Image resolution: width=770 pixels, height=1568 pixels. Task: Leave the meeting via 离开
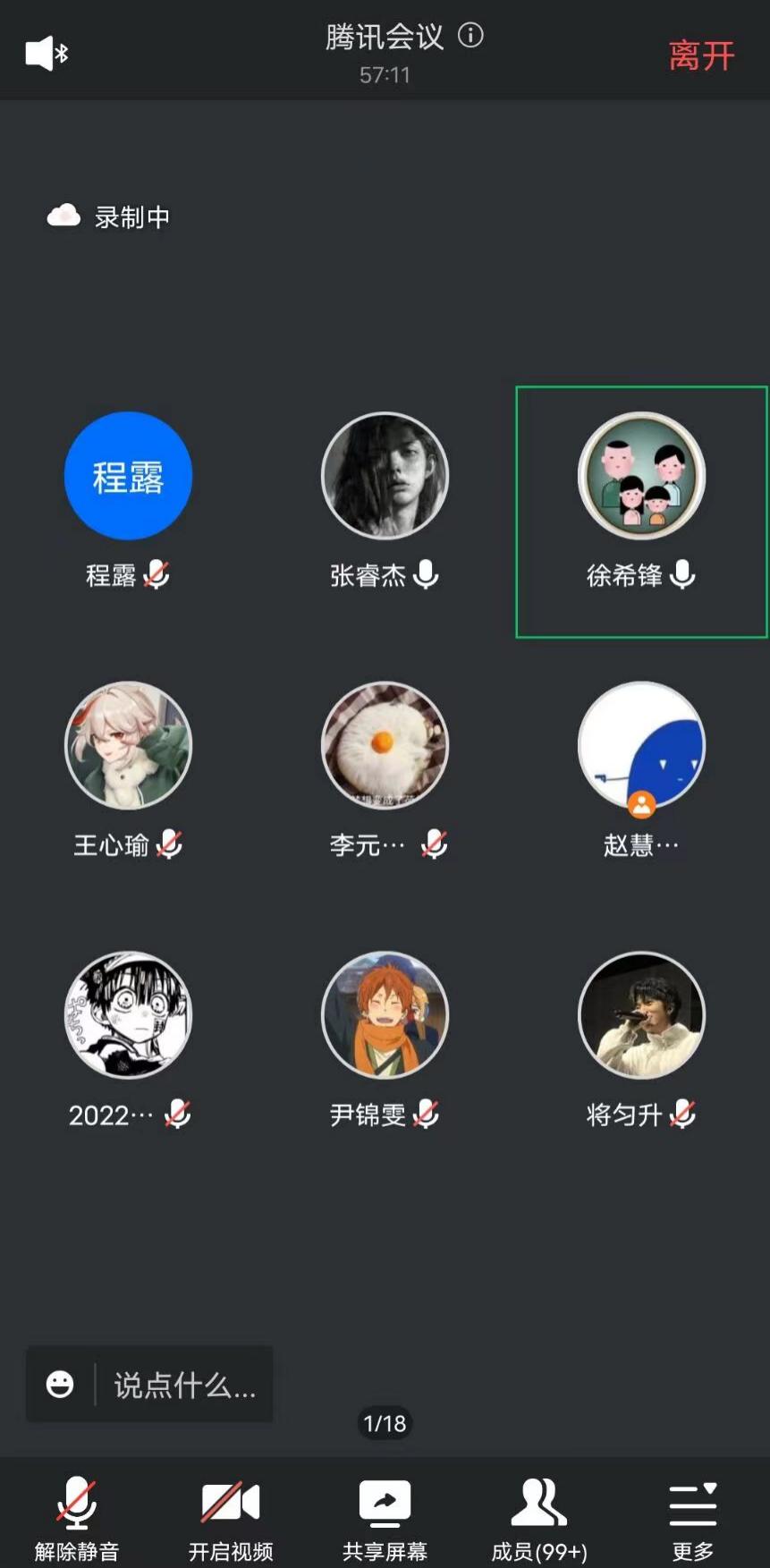click(701, 55)
